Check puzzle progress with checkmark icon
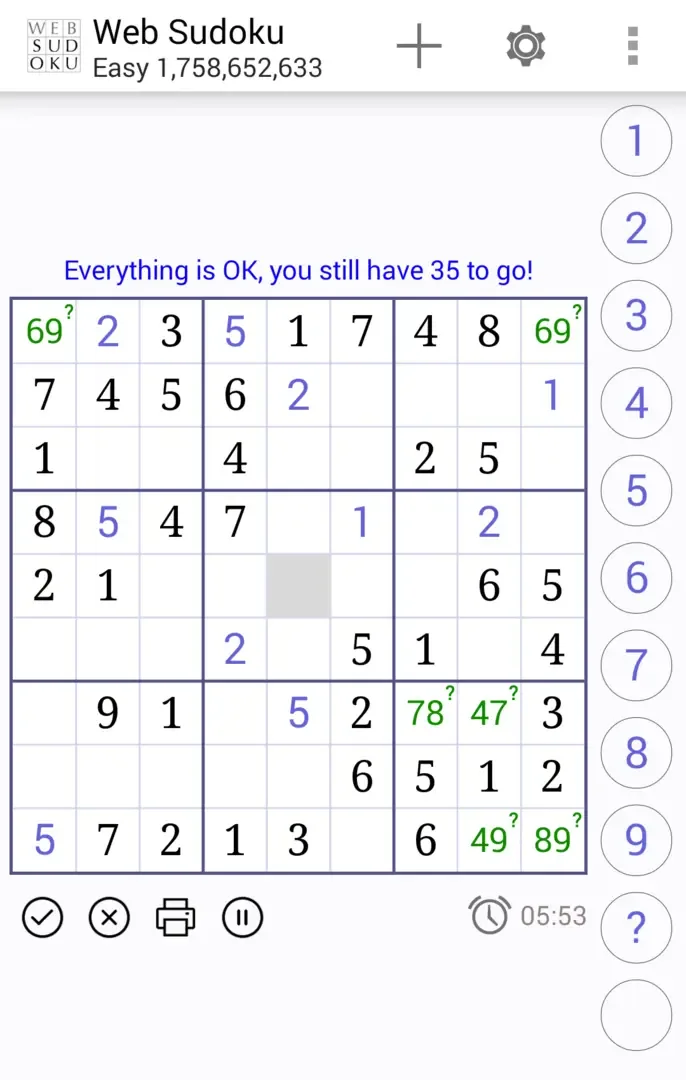The width and height of the screenshot is (686, 1080). click(x=42, y=917)
